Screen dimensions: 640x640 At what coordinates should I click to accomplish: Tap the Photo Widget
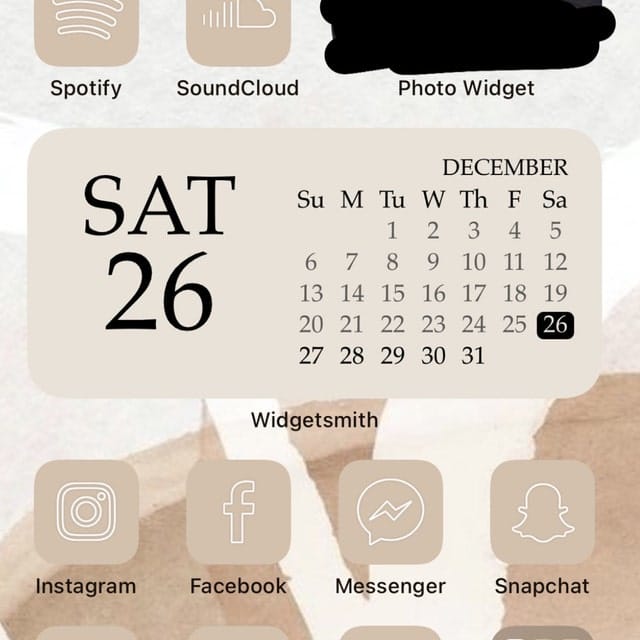(x=466, y=35)
